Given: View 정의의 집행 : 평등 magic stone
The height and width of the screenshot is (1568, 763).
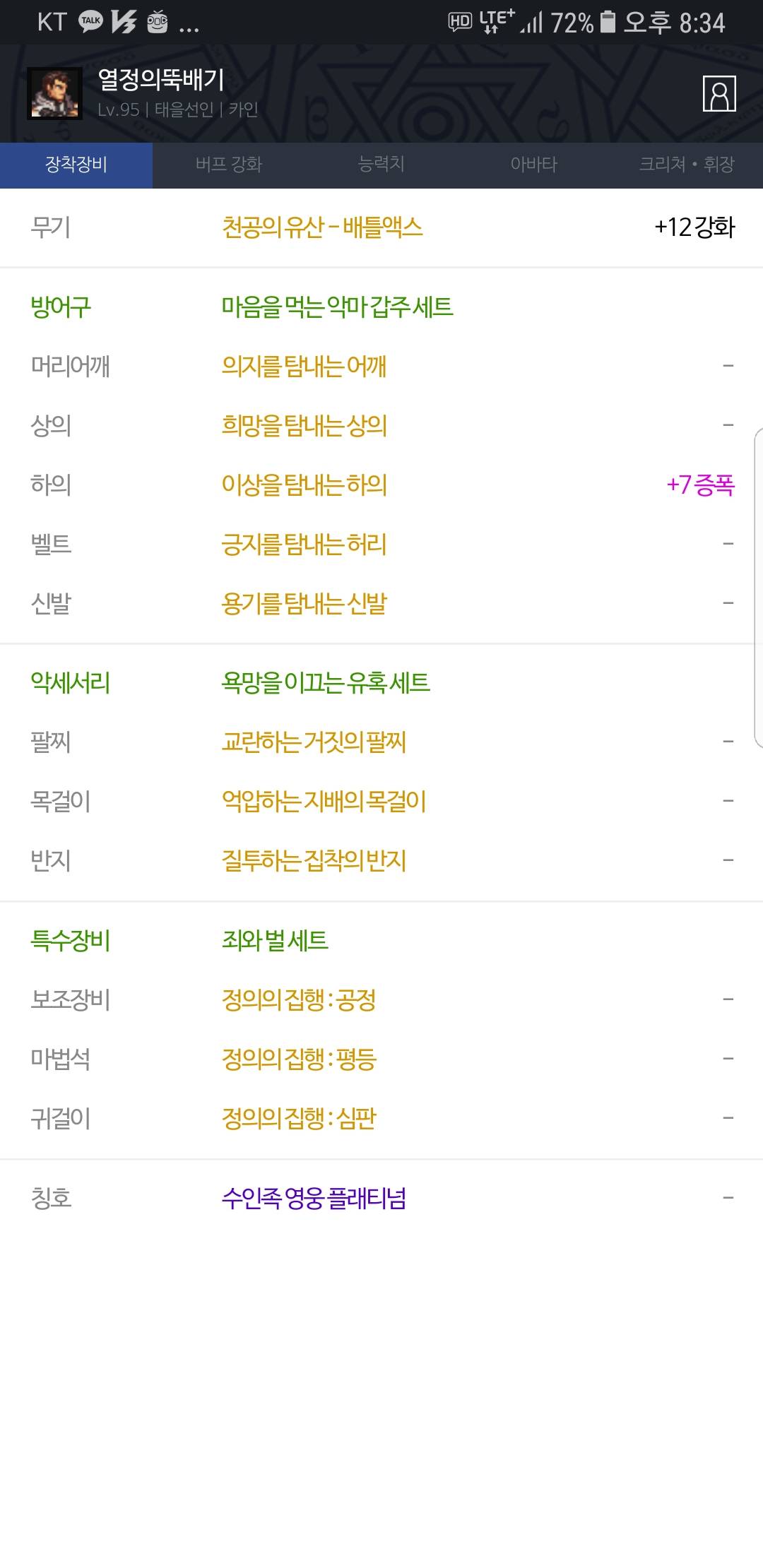Looking at the screenshot, I should click(299, 1059).
